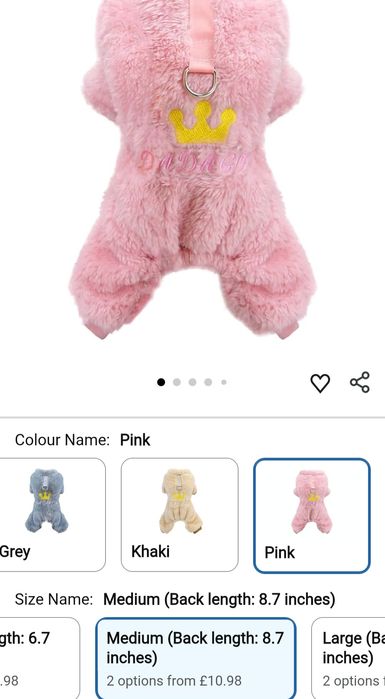The image size is (385, 699).
Task: Tap the image carousel page indicator dots
Action: pyautogui.click(x=192, y=382)
